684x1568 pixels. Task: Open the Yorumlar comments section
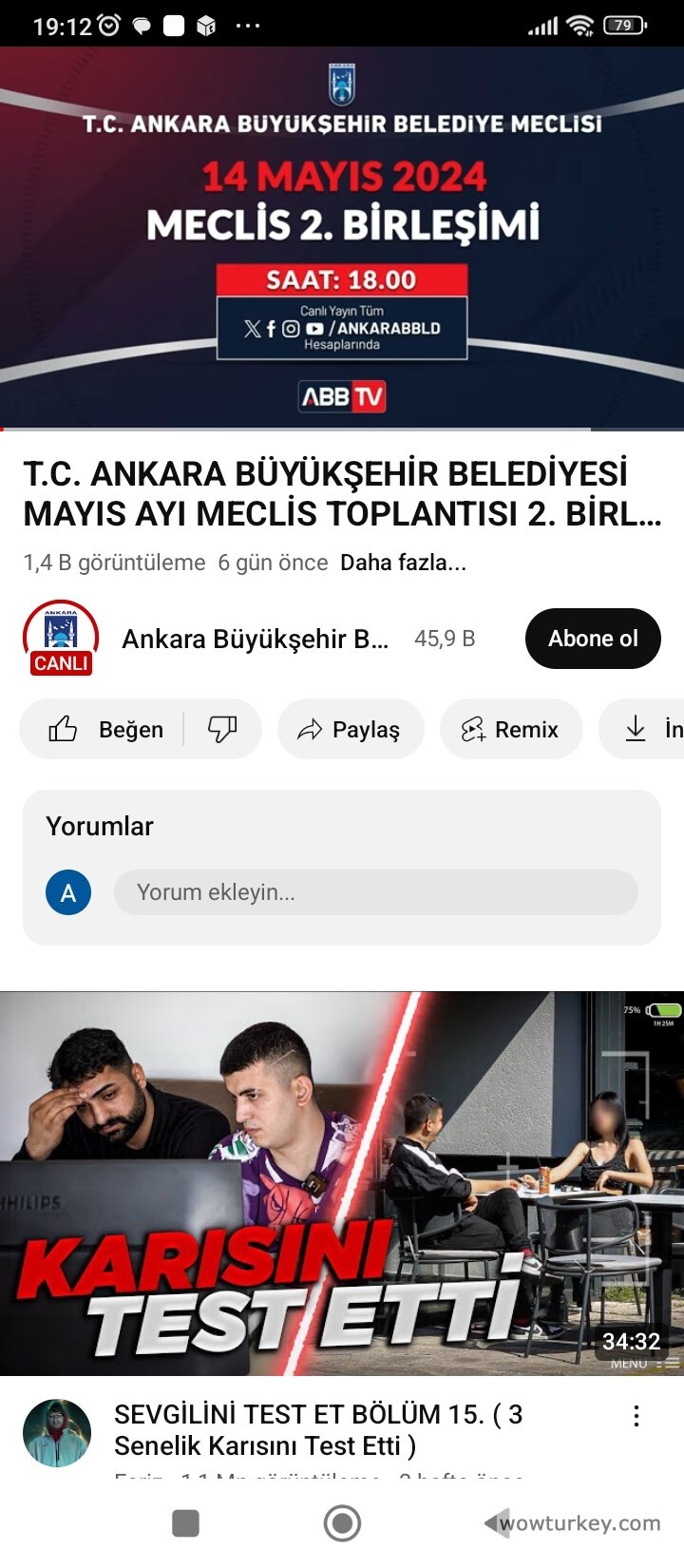[x=100, y=826]
